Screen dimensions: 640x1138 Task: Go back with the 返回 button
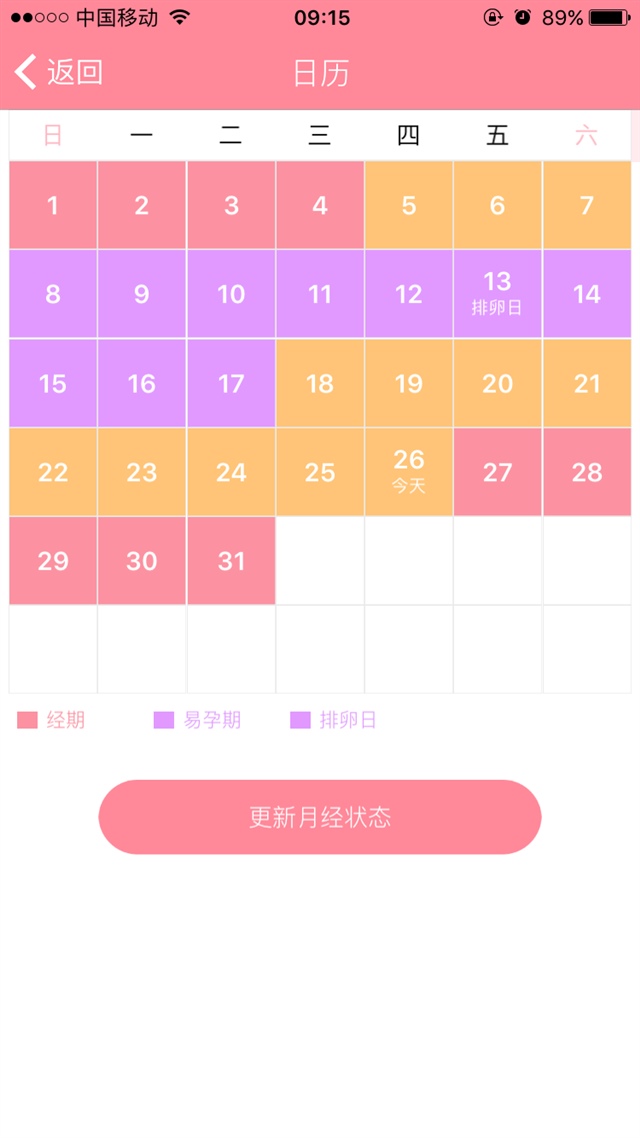pos(60,72)
